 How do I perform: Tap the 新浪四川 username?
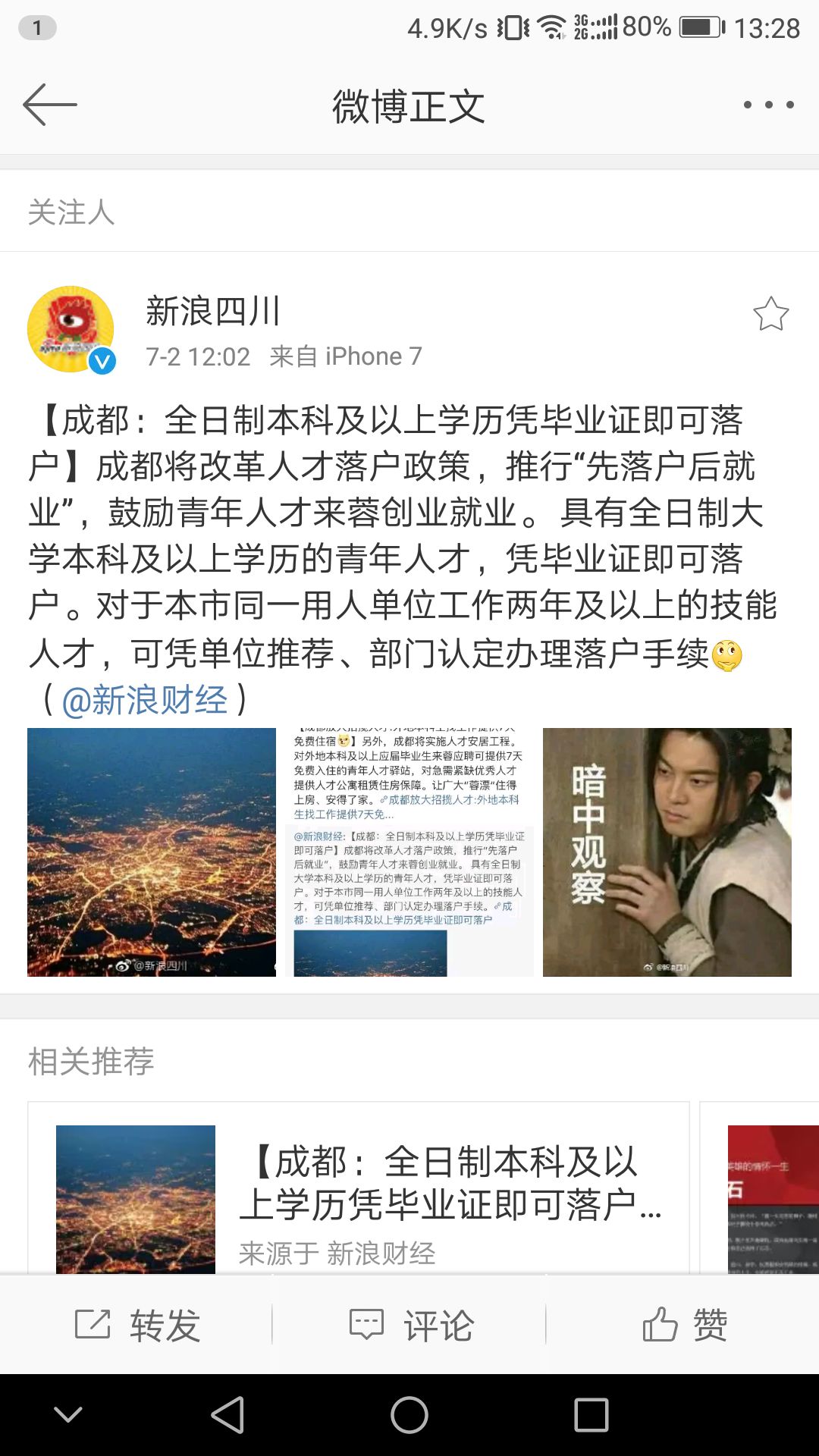click(x=213, y=311)
